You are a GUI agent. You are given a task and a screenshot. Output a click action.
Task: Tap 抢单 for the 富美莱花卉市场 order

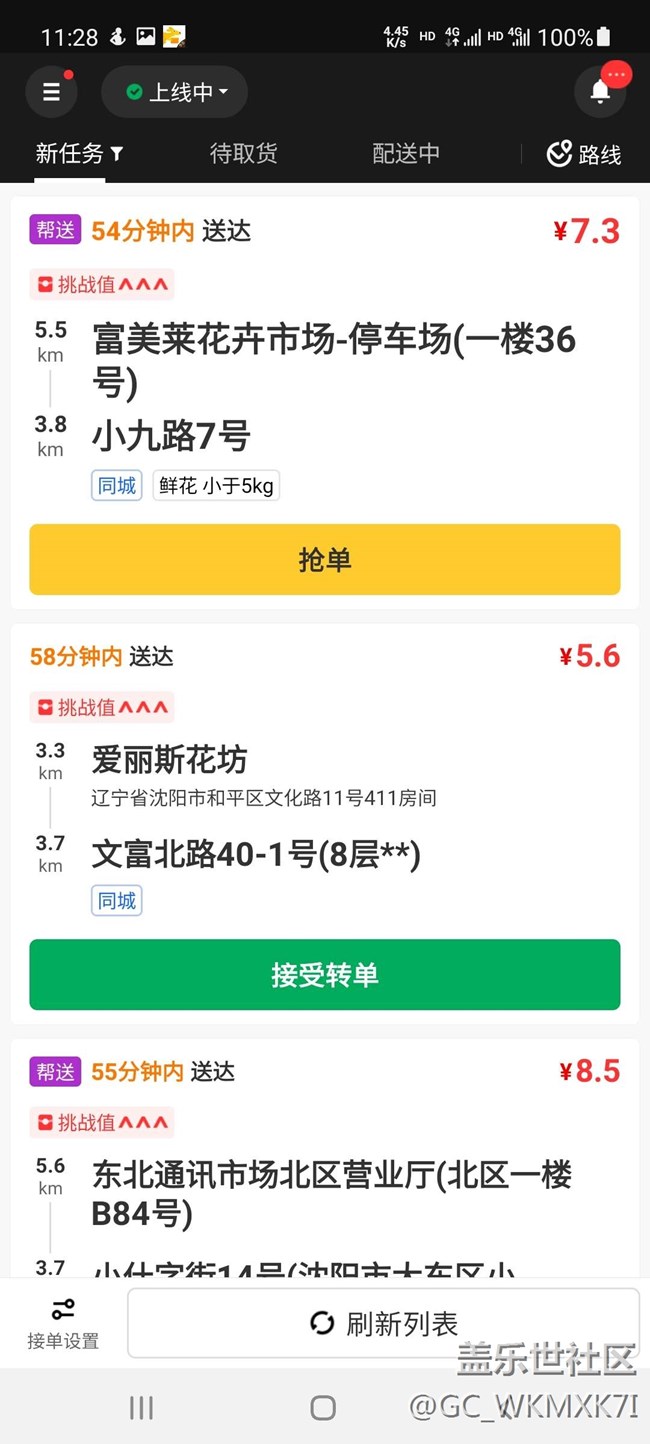click(x=325, y=560)
